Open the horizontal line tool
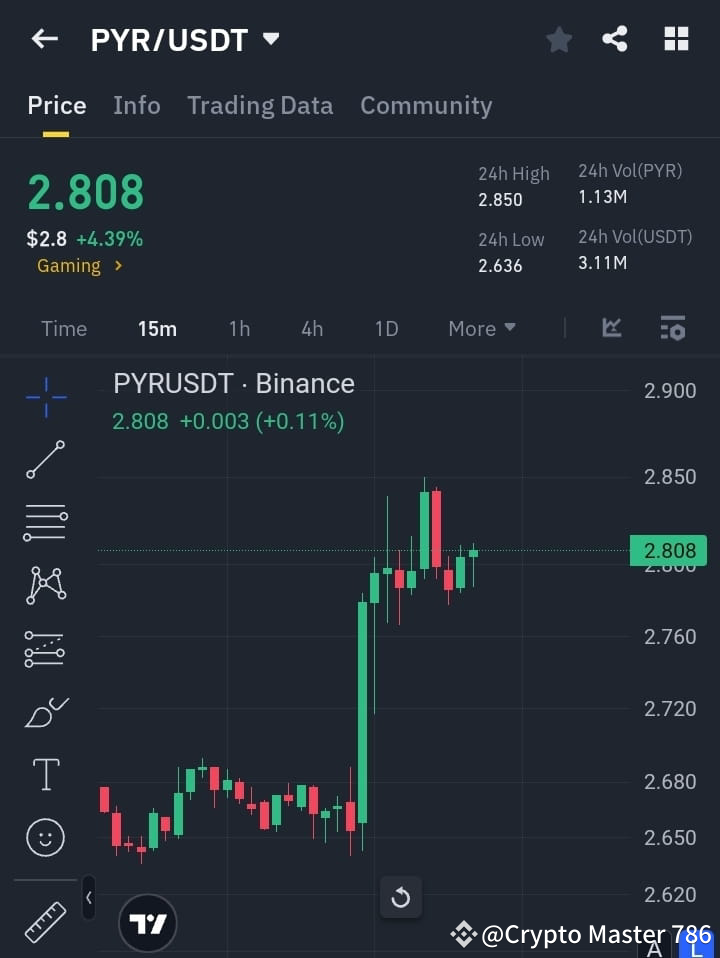 [x=44, y=523]
